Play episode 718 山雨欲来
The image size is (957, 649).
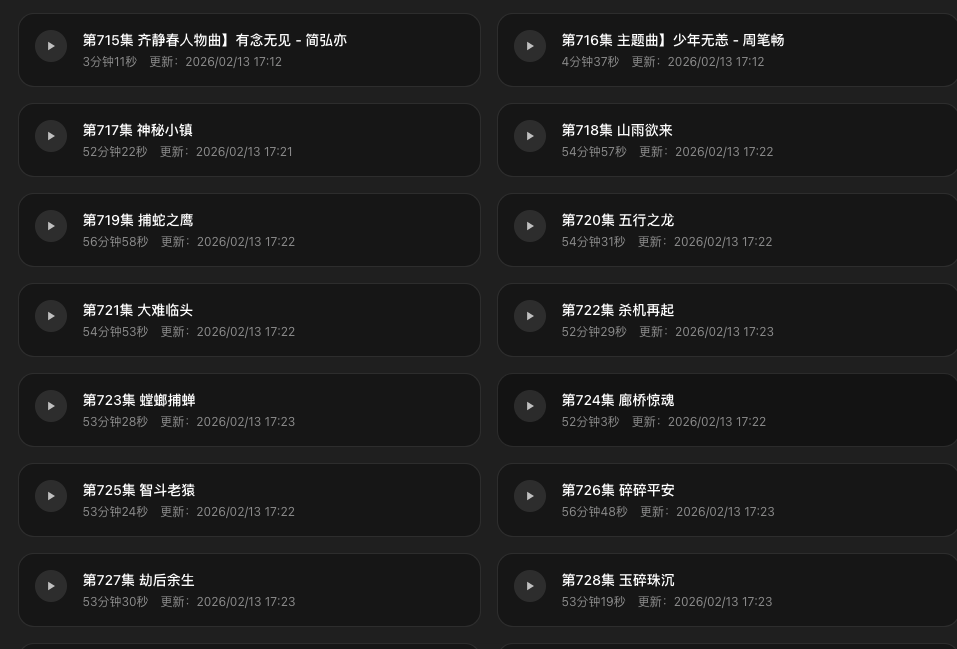click(530, 136)
